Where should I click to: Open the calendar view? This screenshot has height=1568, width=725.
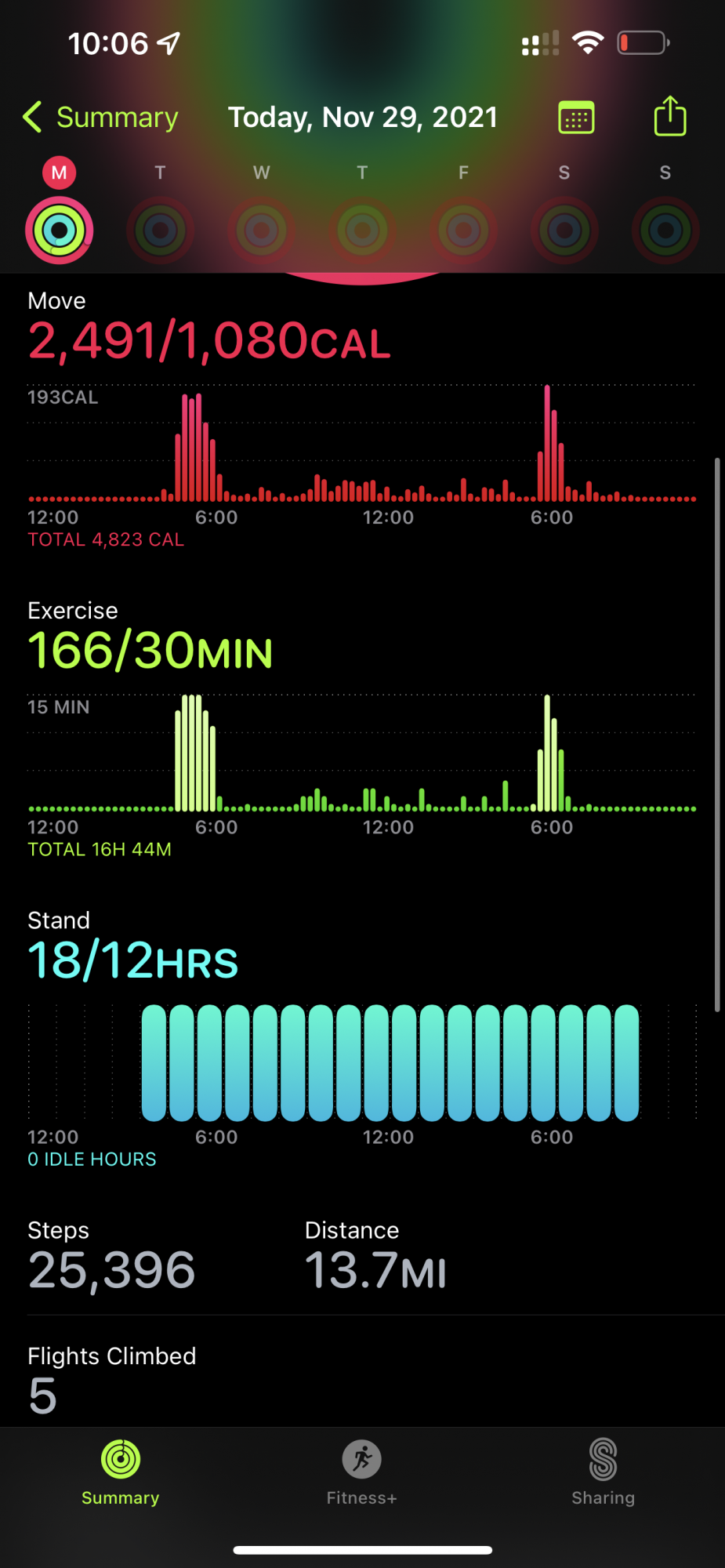tap(576, 118)
